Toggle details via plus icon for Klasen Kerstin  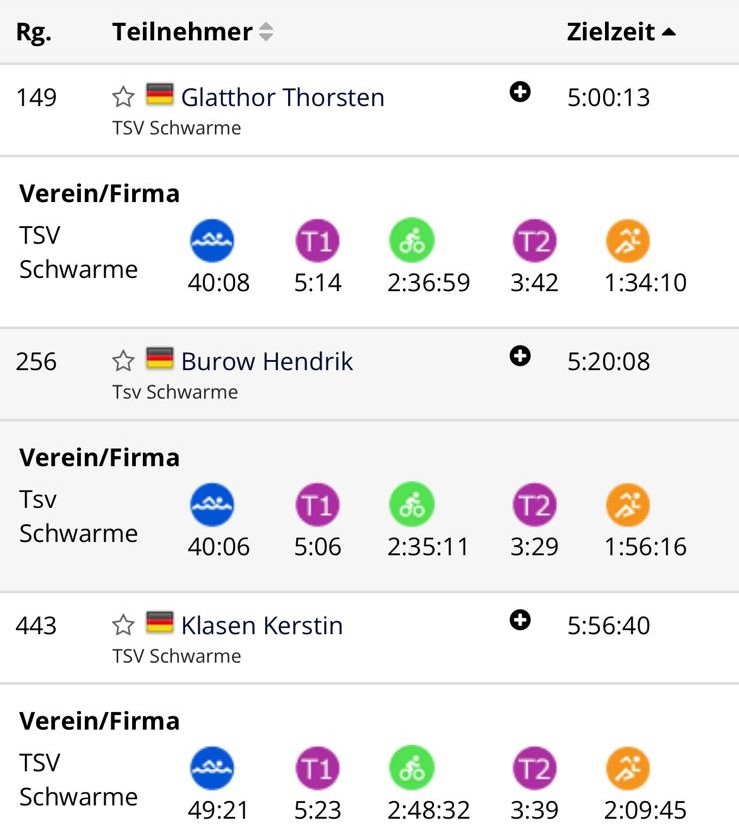(x=520, y=621)
